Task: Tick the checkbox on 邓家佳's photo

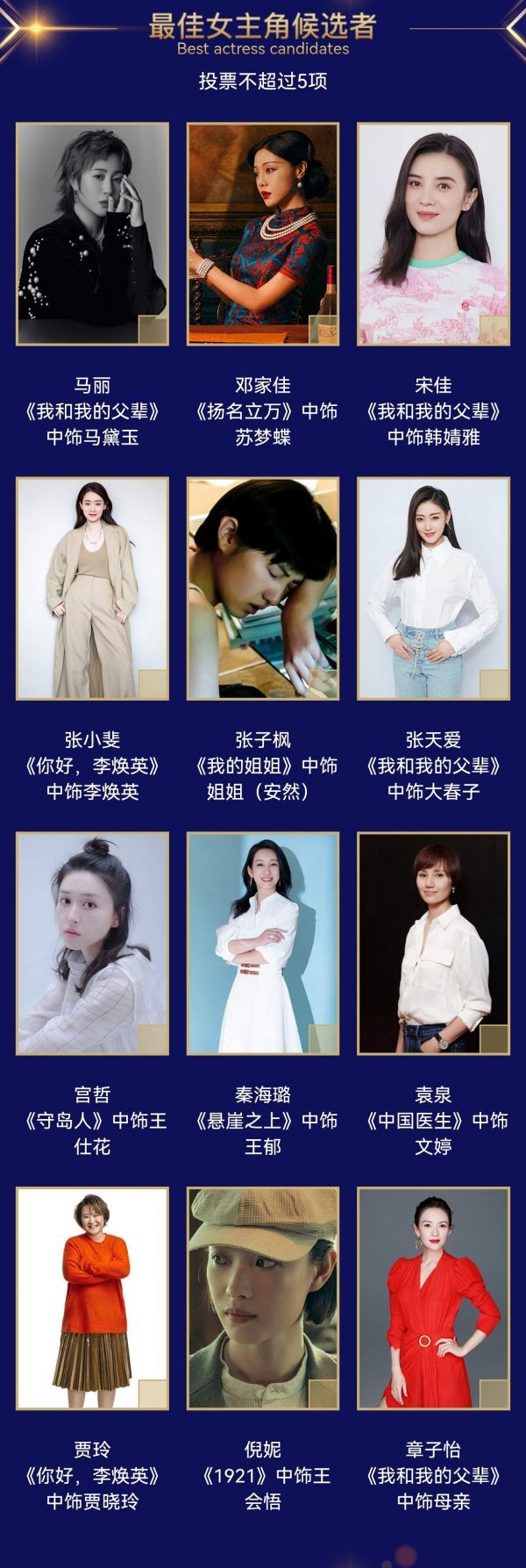Action: click(x=323, y=330)
